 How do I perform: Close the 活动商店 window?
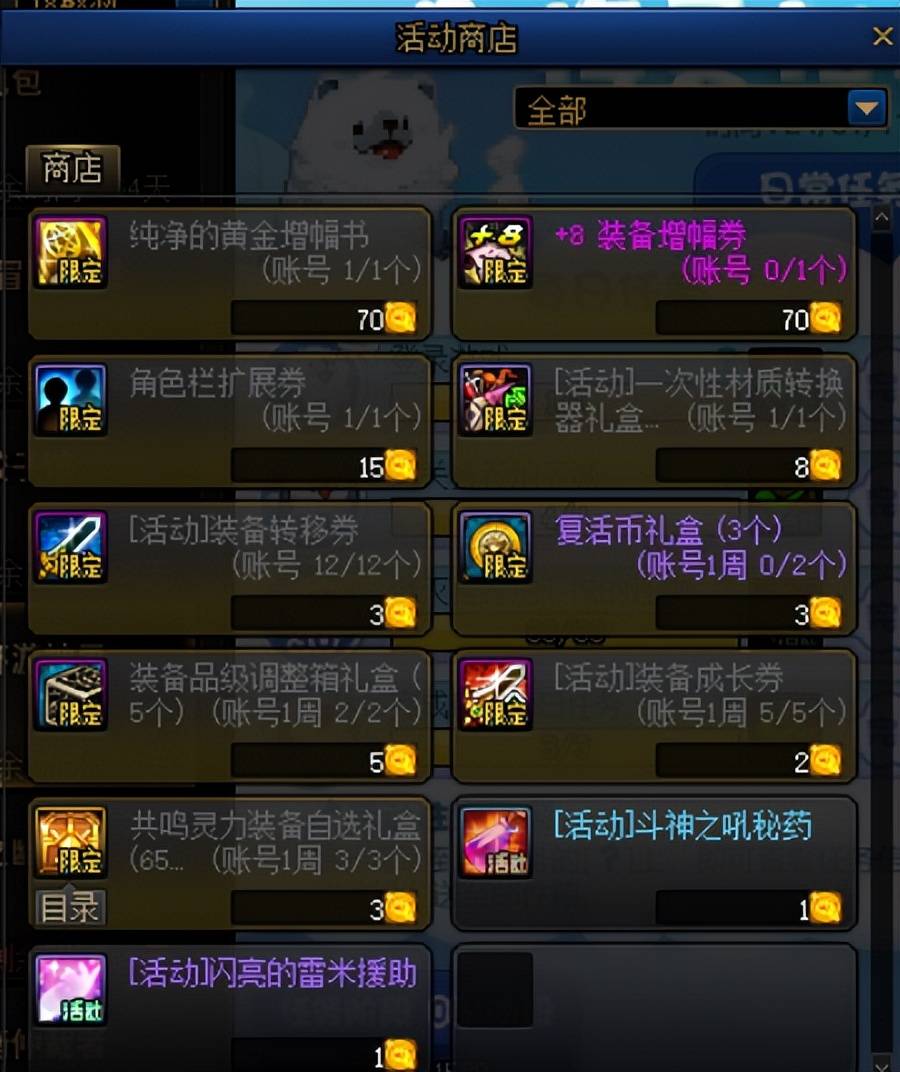(882, 37)
